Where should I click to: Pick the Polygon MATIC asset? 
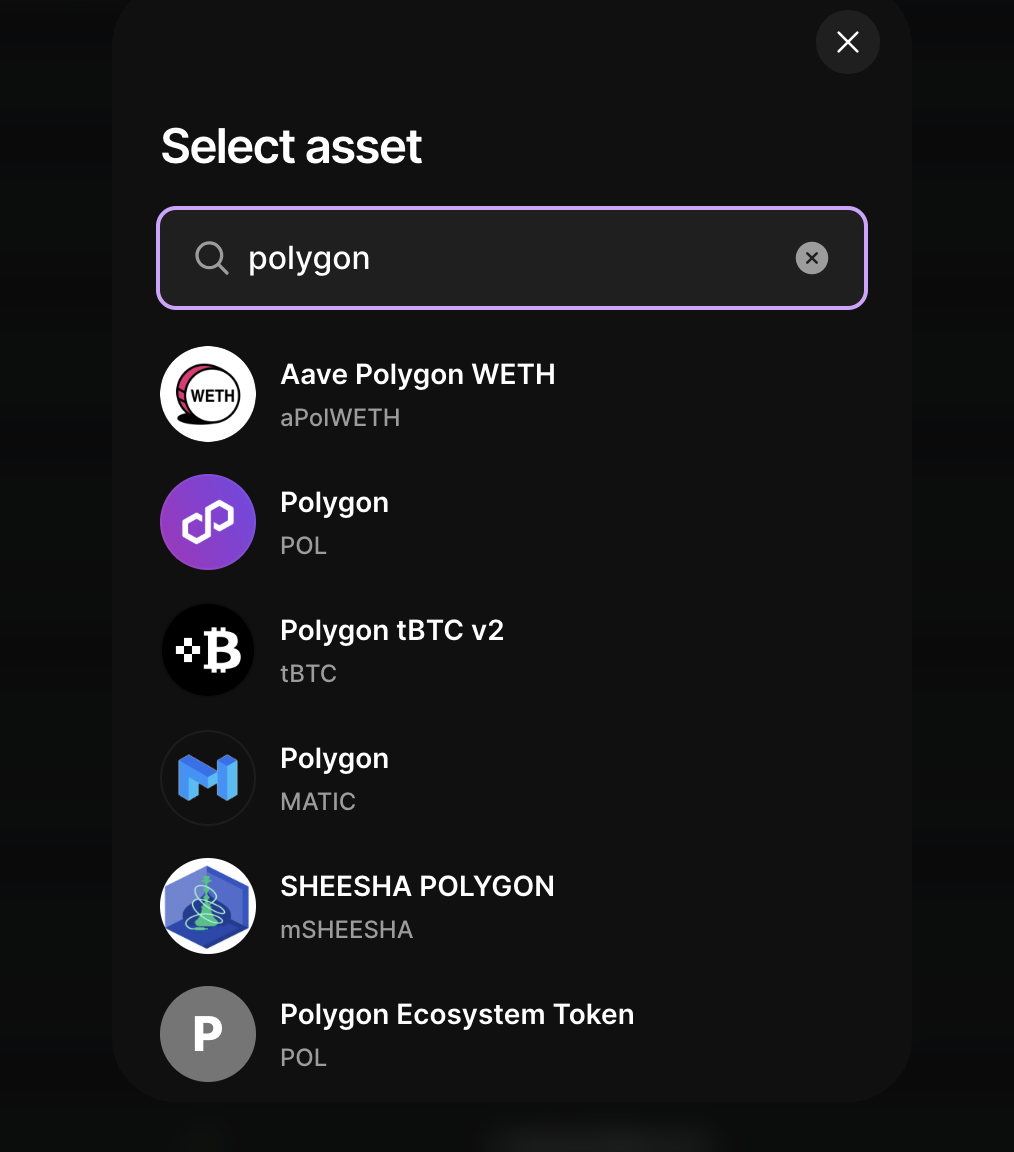[334, 778]
